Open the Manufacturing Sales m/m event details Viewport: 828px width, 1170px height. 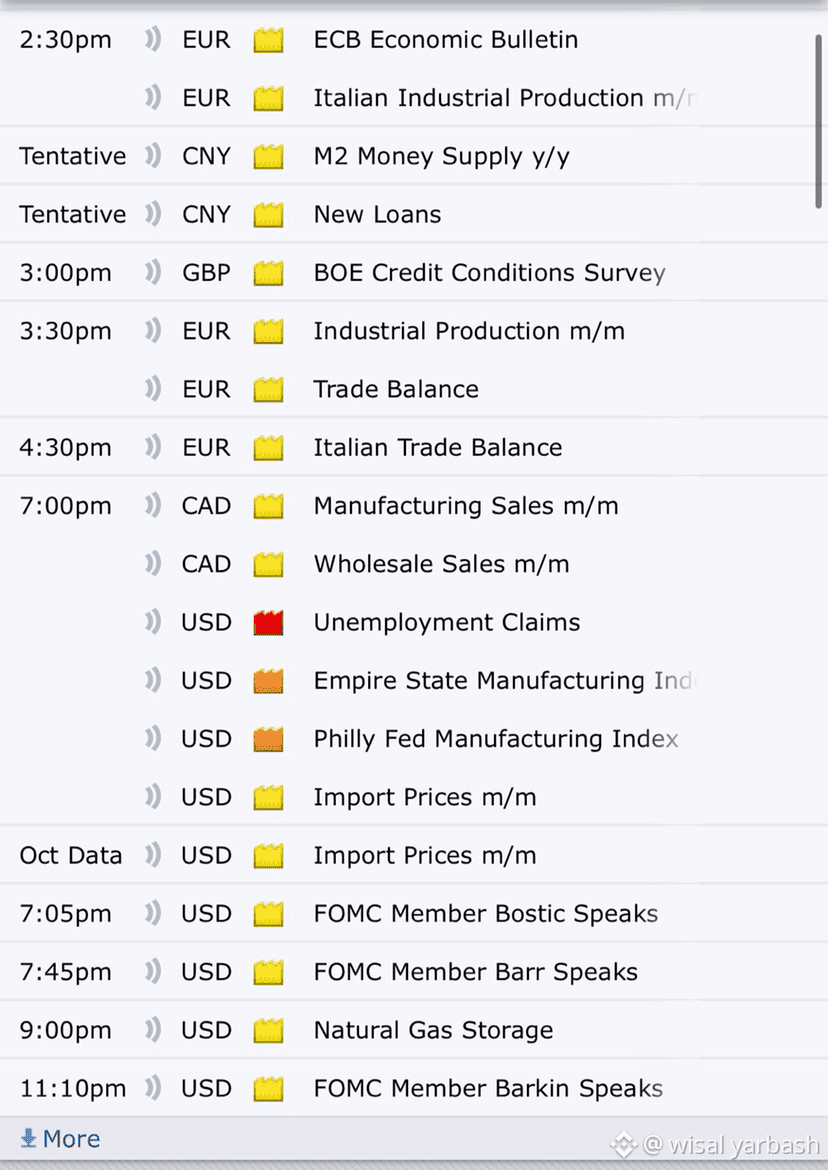(x=465, y=506)
